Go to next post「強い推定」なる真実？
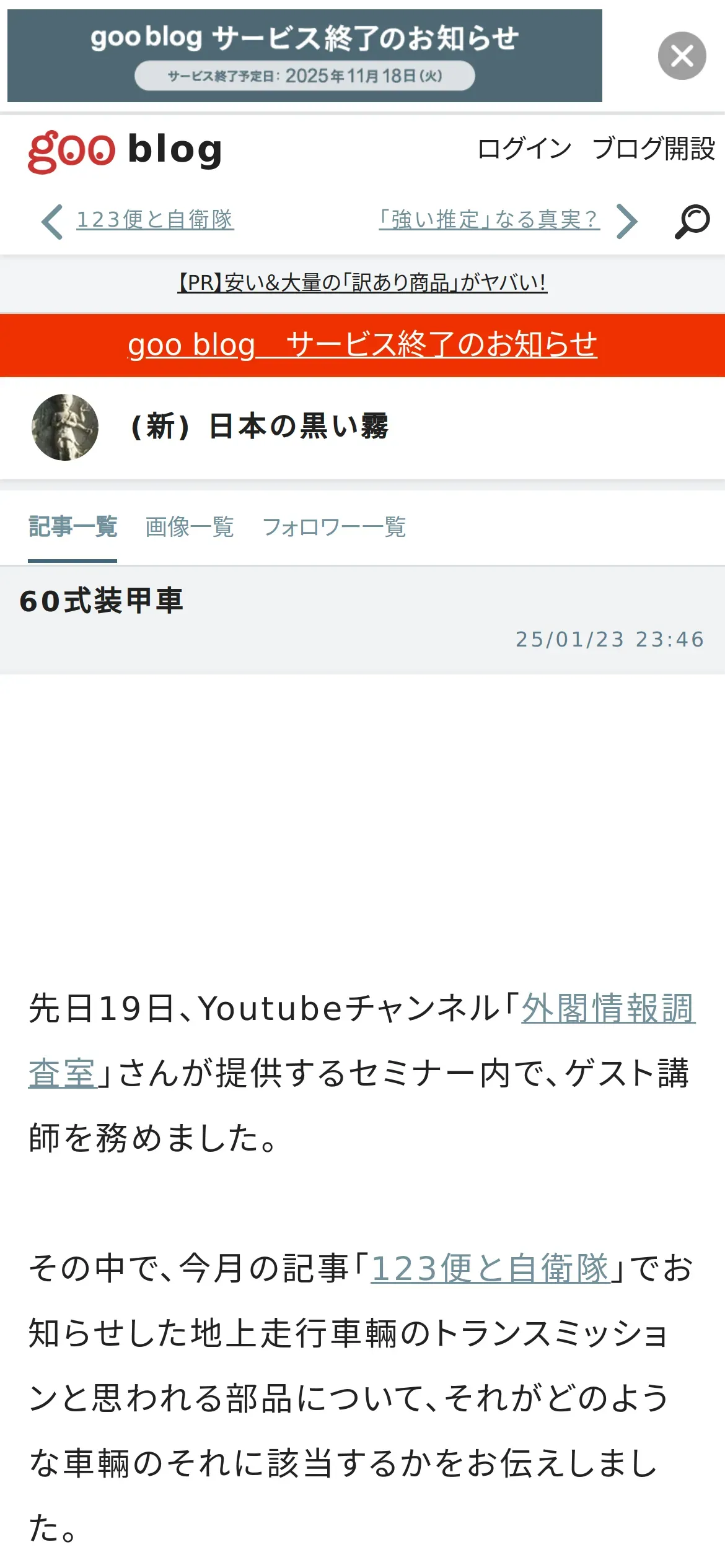 click(489, 220)
